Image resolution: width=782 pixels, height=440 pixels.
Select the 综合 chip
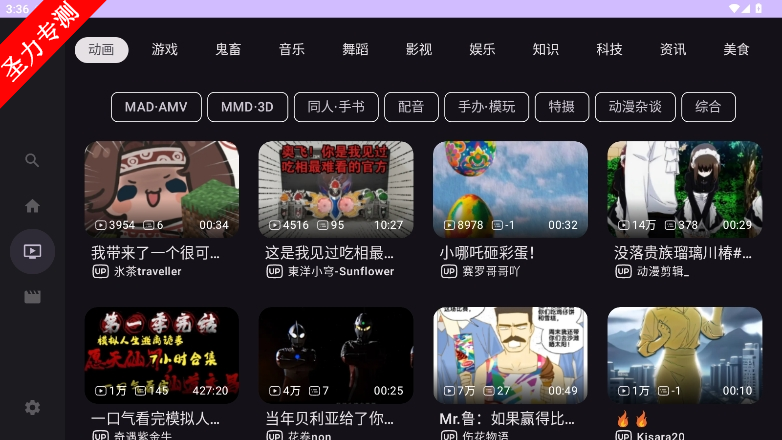pos(708,107)
